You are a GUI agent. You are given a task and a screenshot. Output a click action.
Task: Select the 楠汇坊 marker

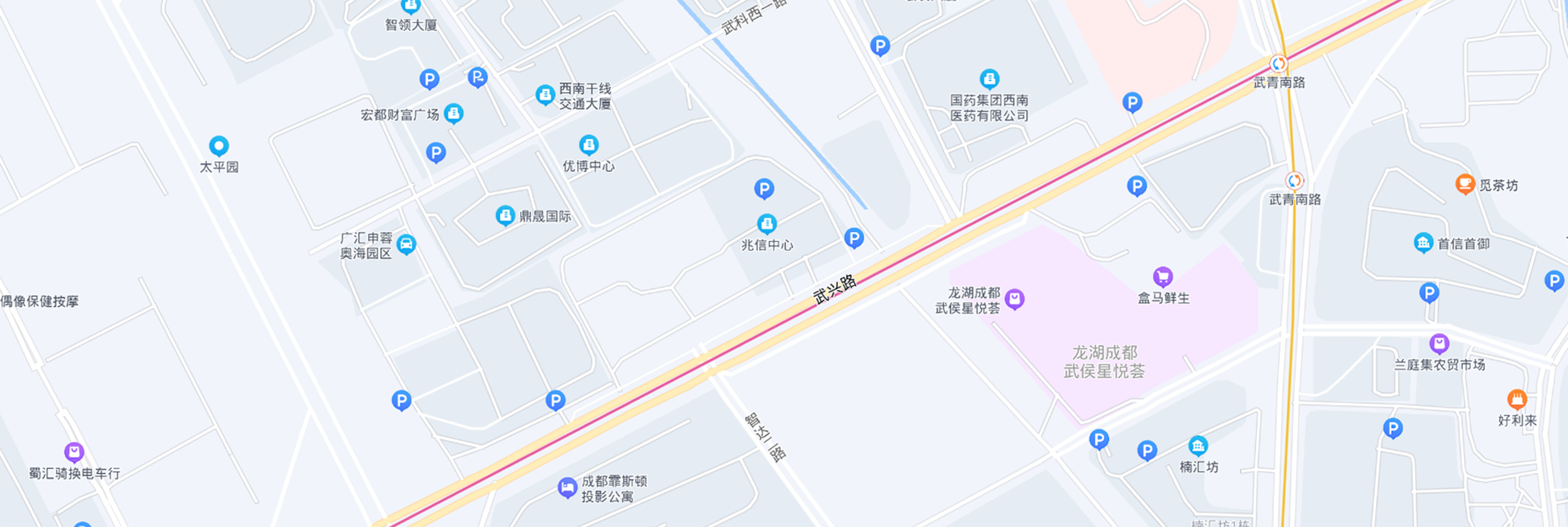click(1198, 446)
